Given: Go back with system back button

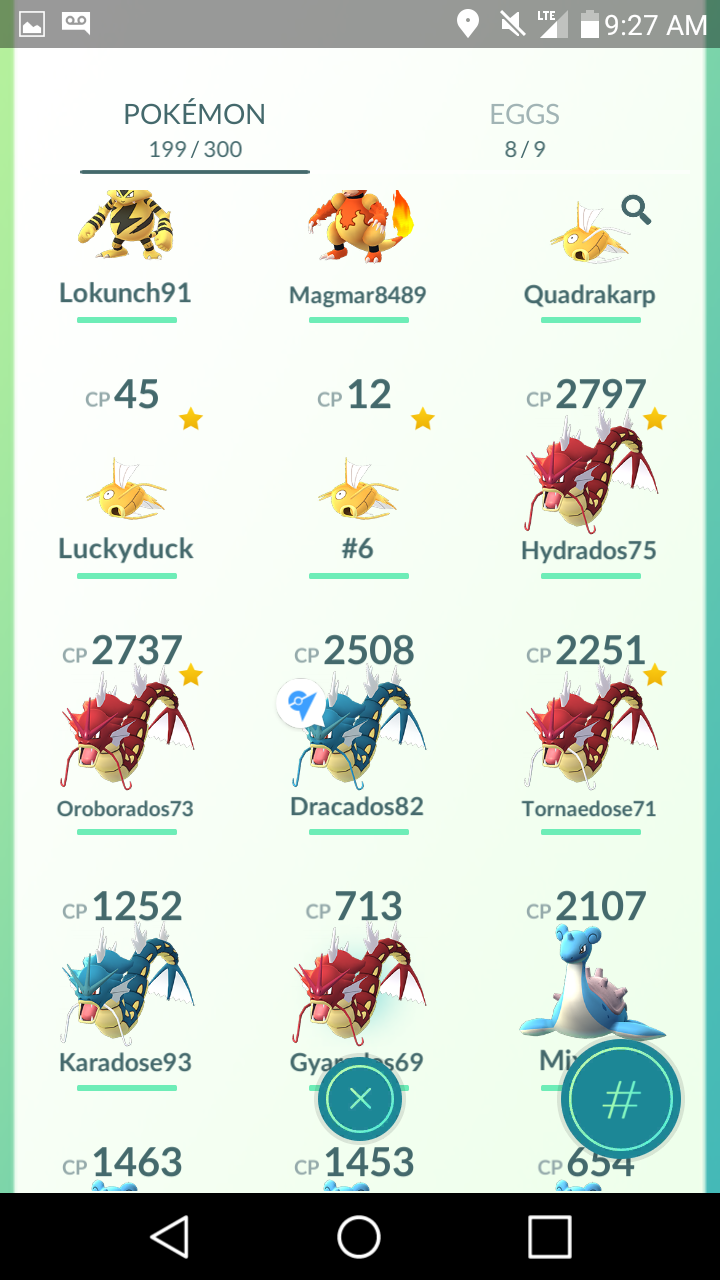Looking at the screenshot, I should [170, 1237].
